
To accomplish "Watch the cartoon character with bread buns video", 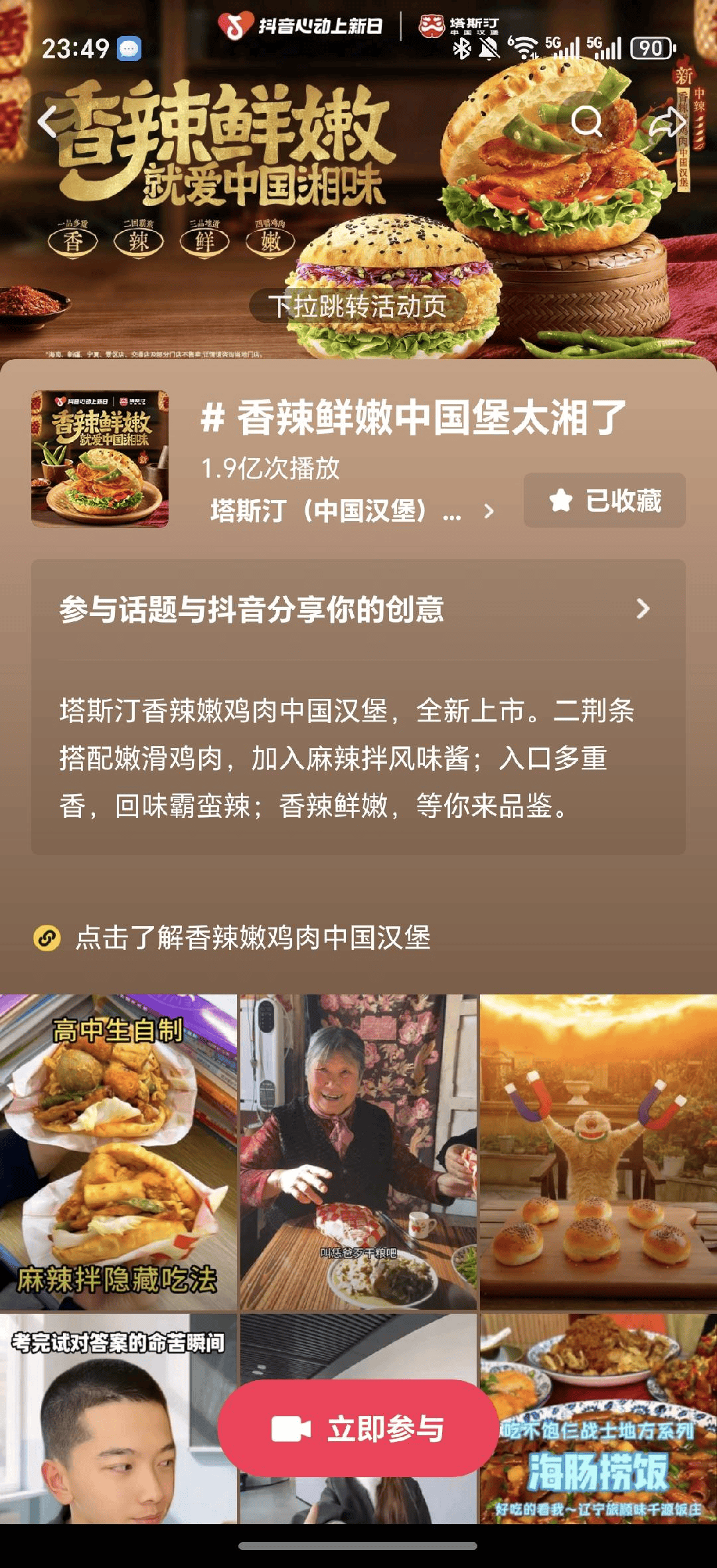I will pos(598,1152).
